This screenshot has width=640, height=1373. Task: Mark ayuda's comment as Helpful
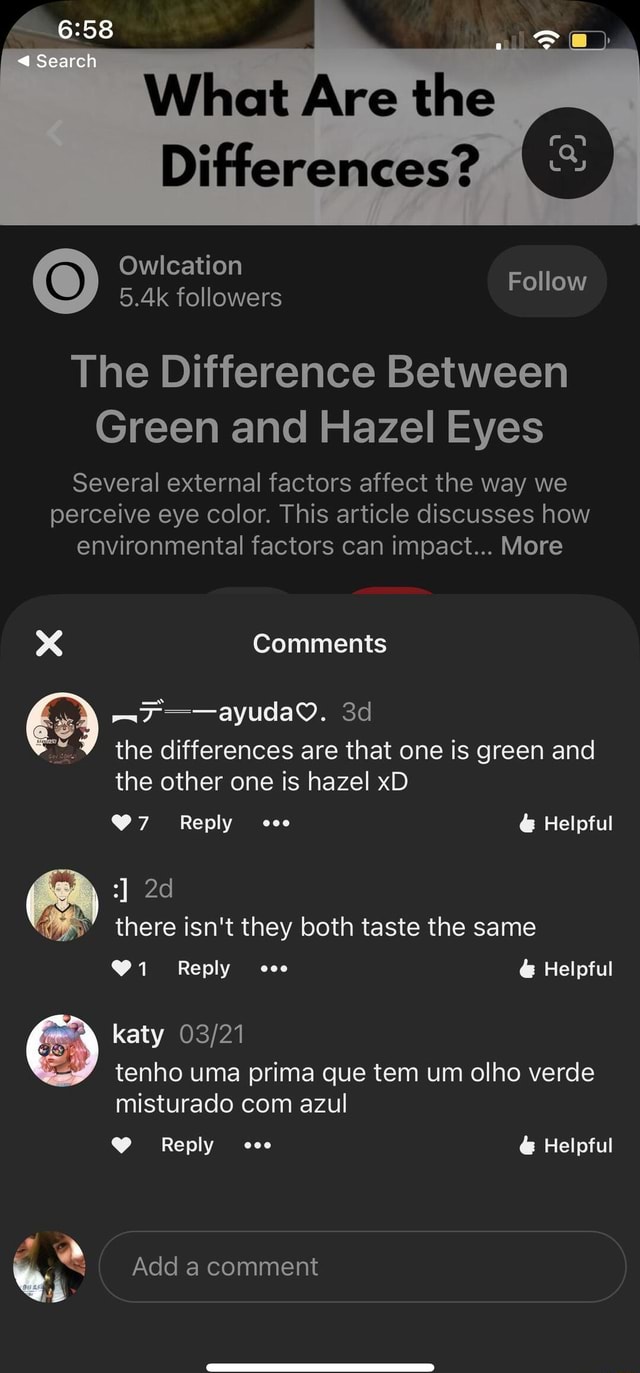[x=566, y=823]
